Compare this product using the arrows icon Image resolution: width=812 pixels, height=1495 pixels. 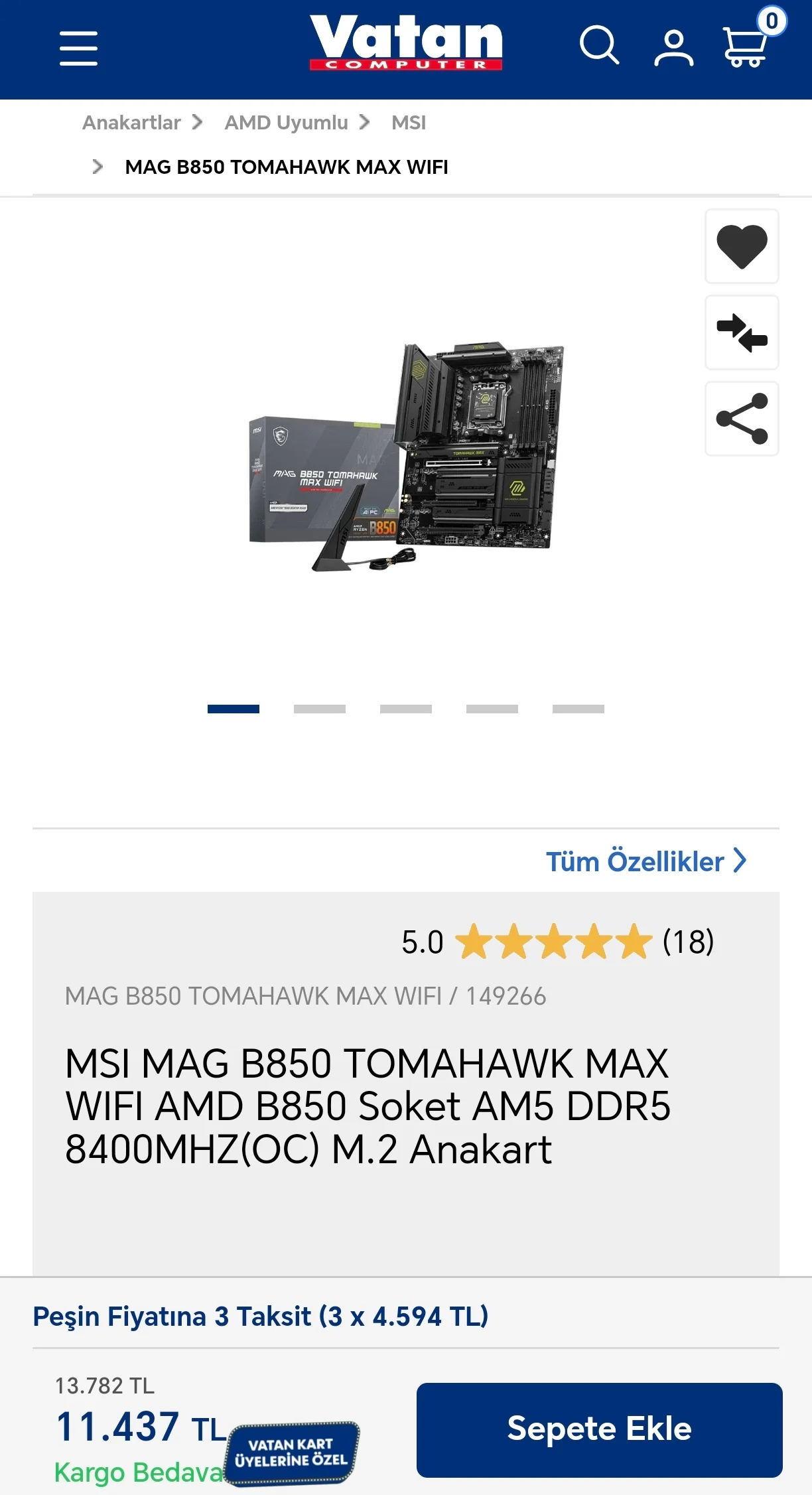[x=742, y=332]
